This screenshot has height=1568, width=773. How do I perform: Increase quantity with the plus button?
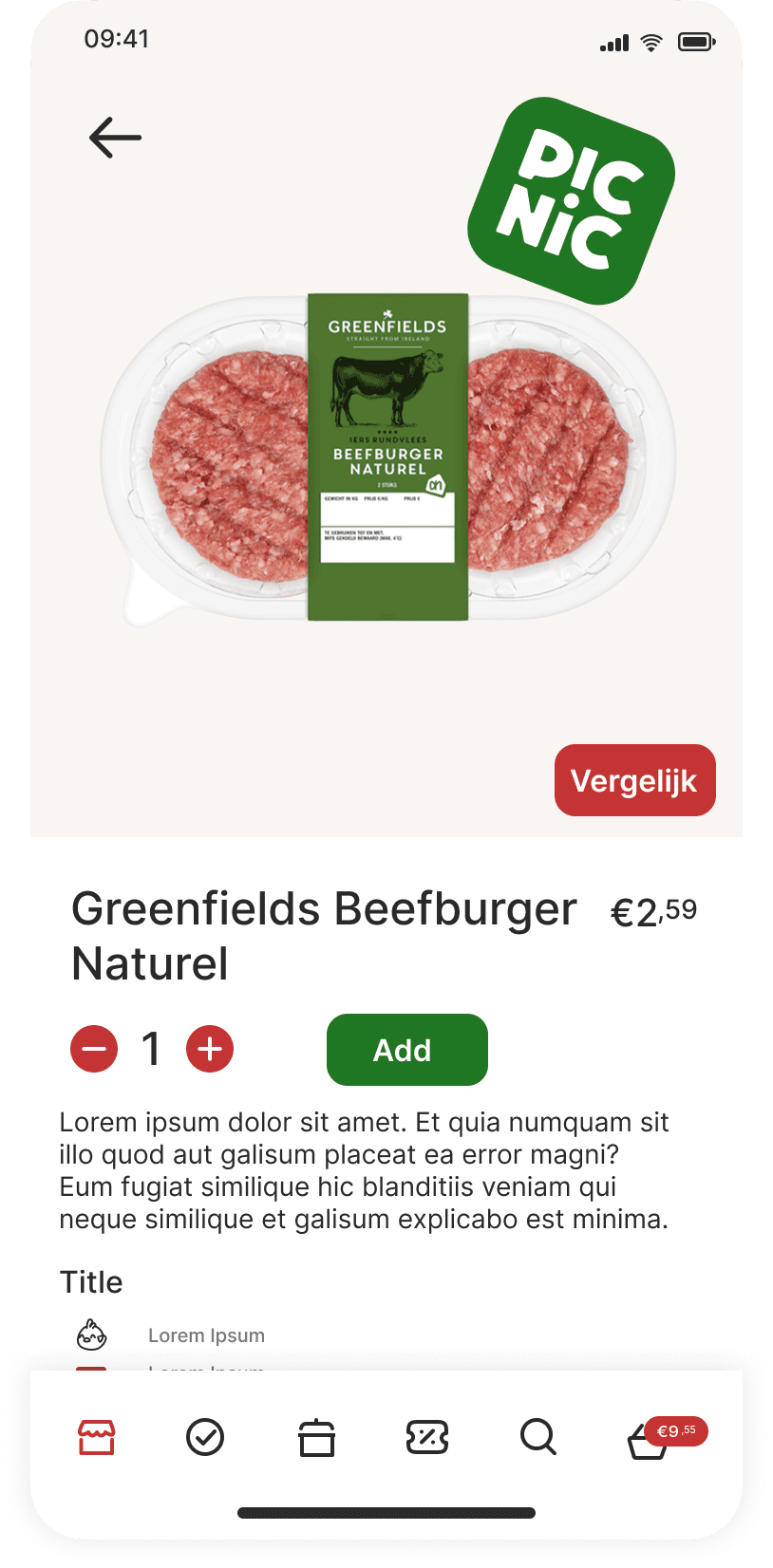(210, 1049)
